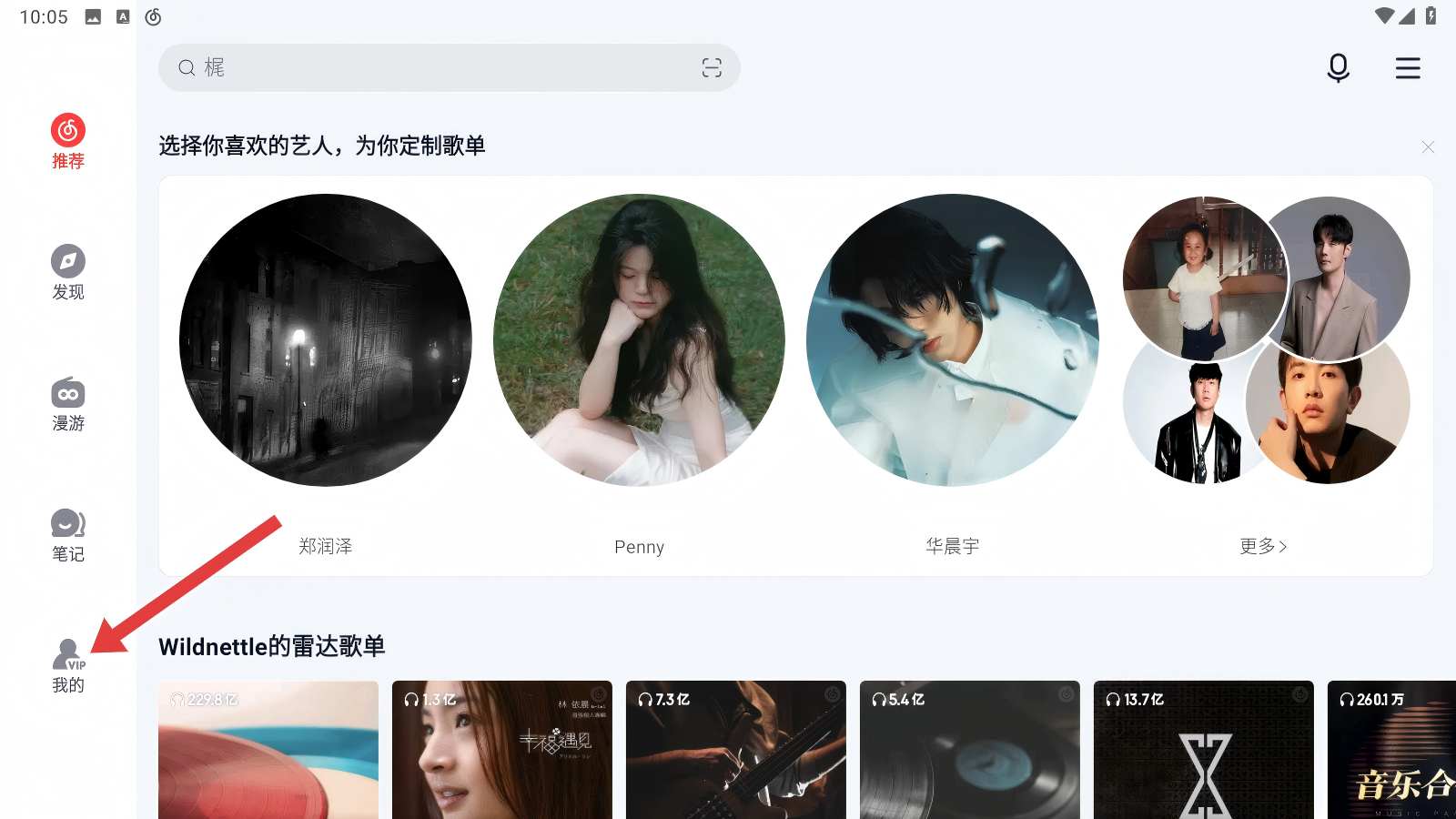This screenshot has height=819, width=1456.
Task: Open the playlist with 1.3亿 plays
Action: [502, 751]
